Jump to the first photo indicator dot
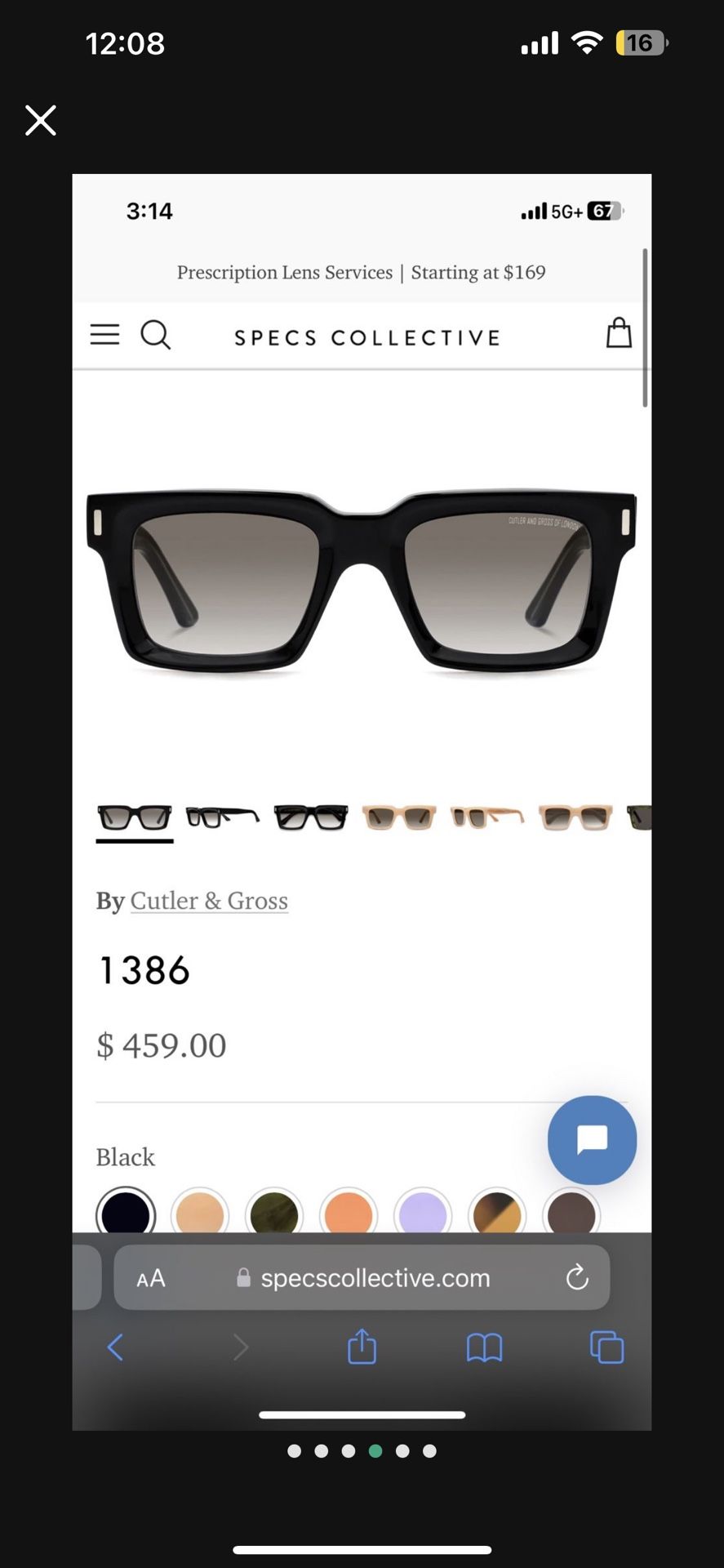The image size is (724, 1568). pos(295,1451)
